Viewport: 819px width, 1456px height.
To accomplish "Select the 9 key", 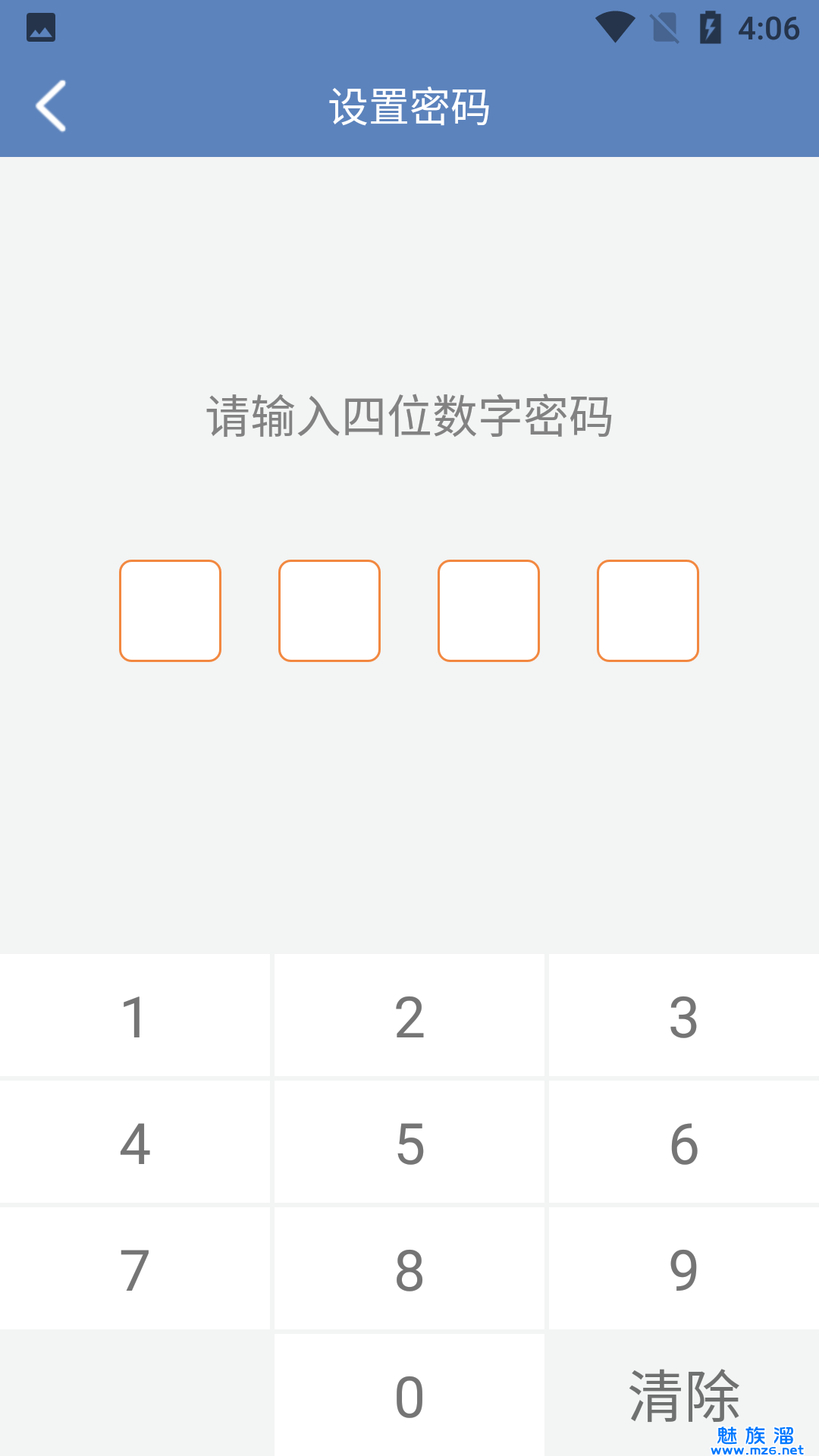I will [x=684, y=1269].
